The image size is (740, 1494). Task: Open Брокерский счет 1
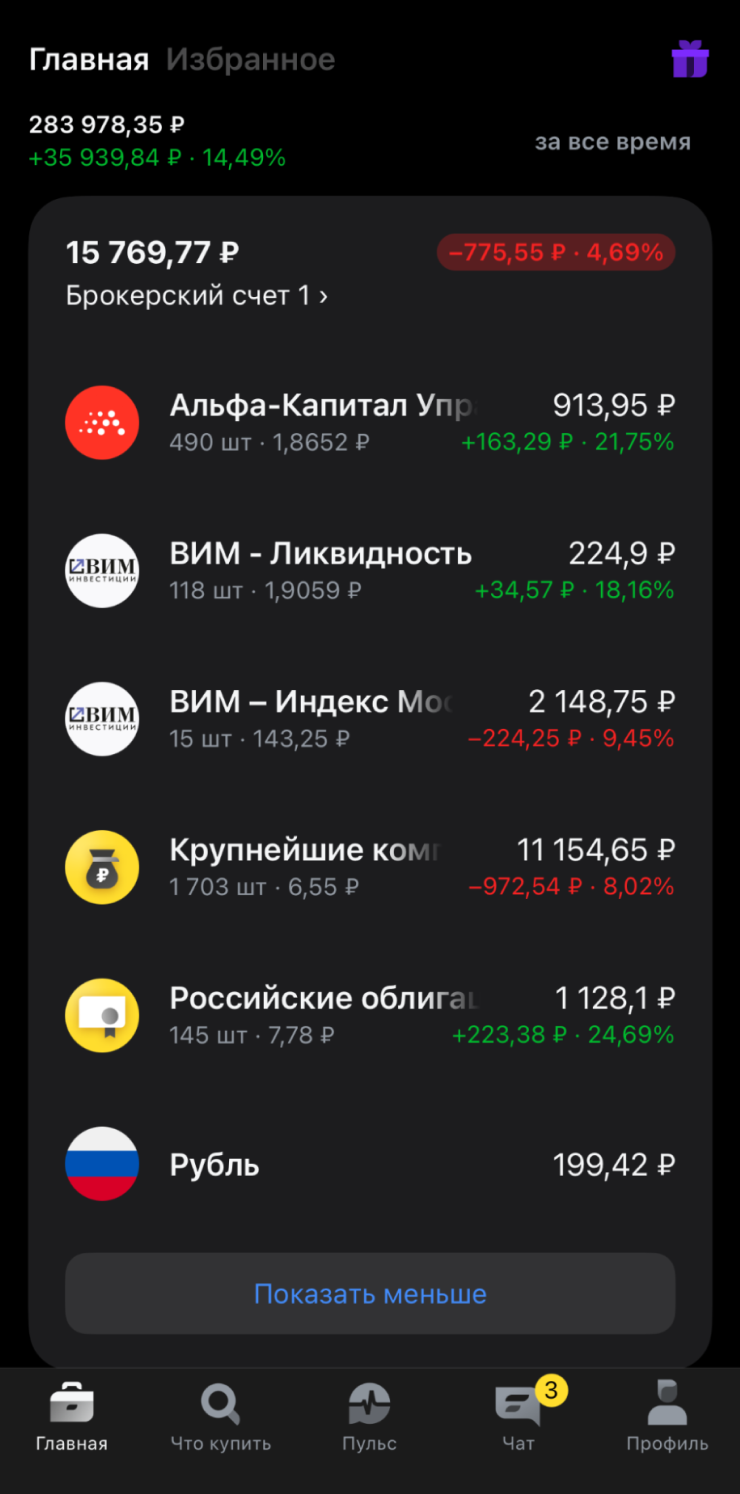tap(197, 296)
